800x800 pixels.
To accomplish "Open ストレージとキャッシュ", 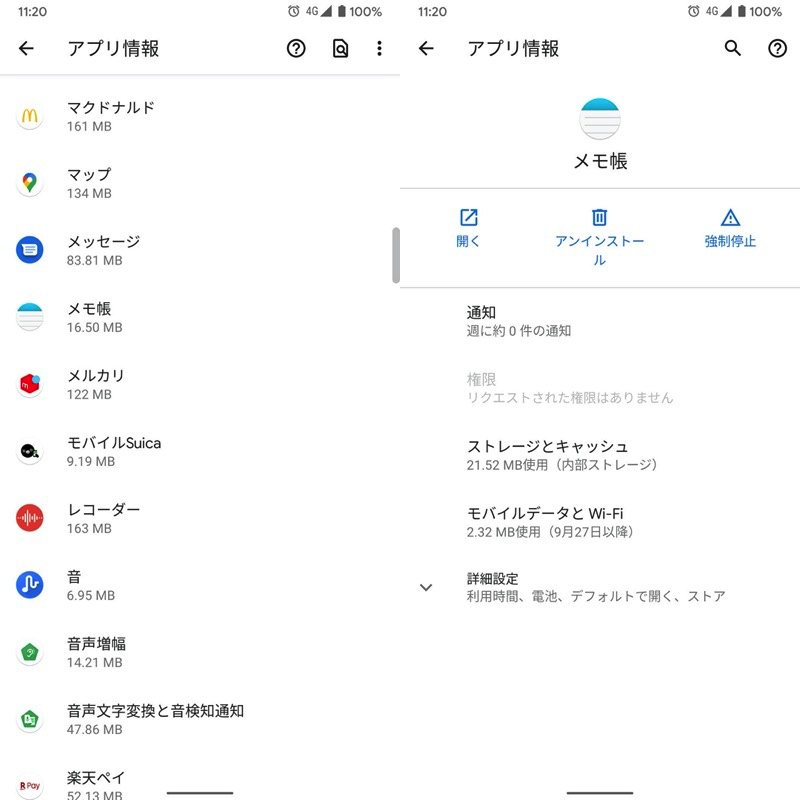I will point(600,455).
